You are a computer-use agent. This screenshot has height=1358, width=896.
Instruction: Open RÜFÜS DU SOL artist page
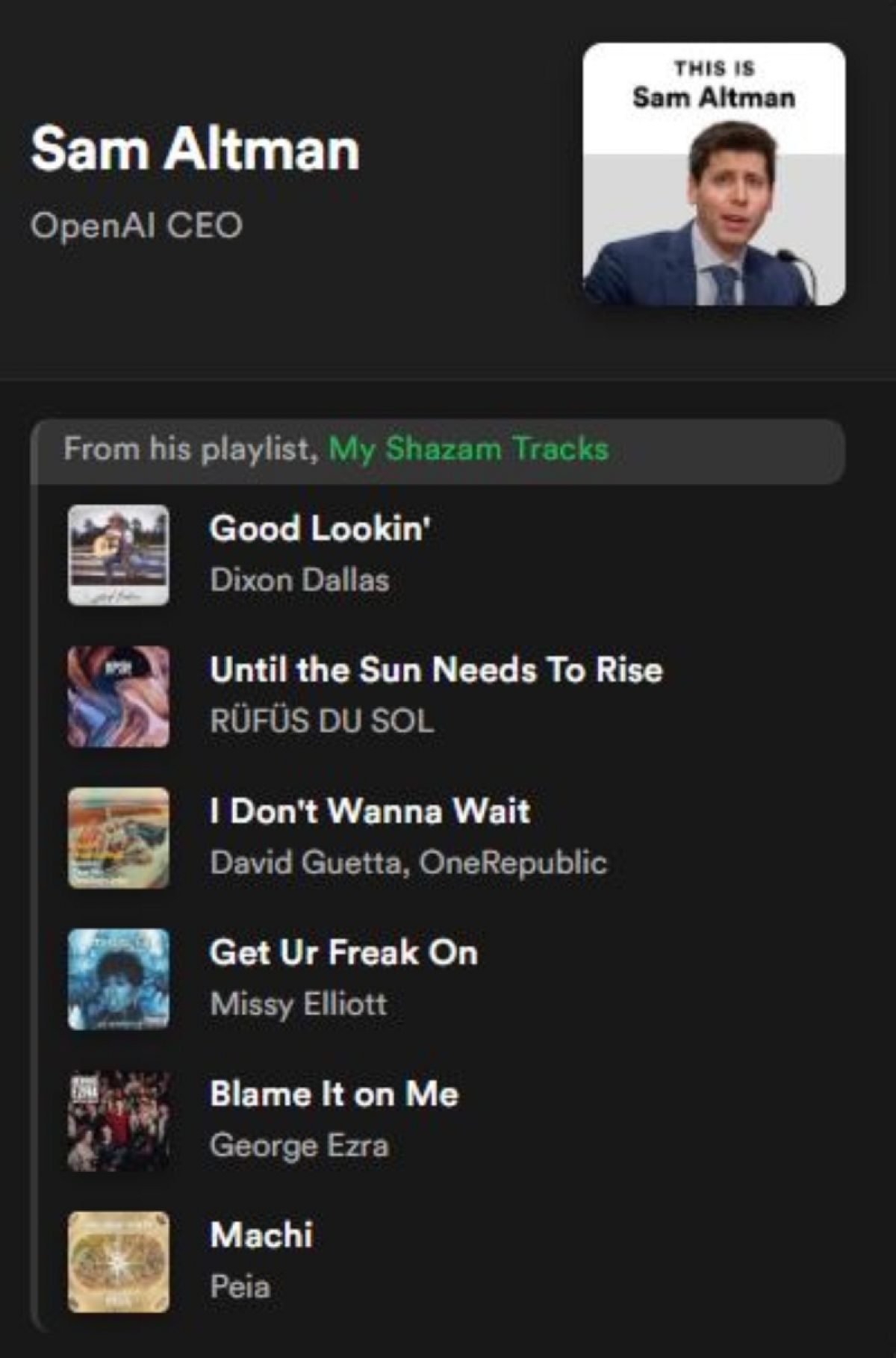tap(323, 721)
